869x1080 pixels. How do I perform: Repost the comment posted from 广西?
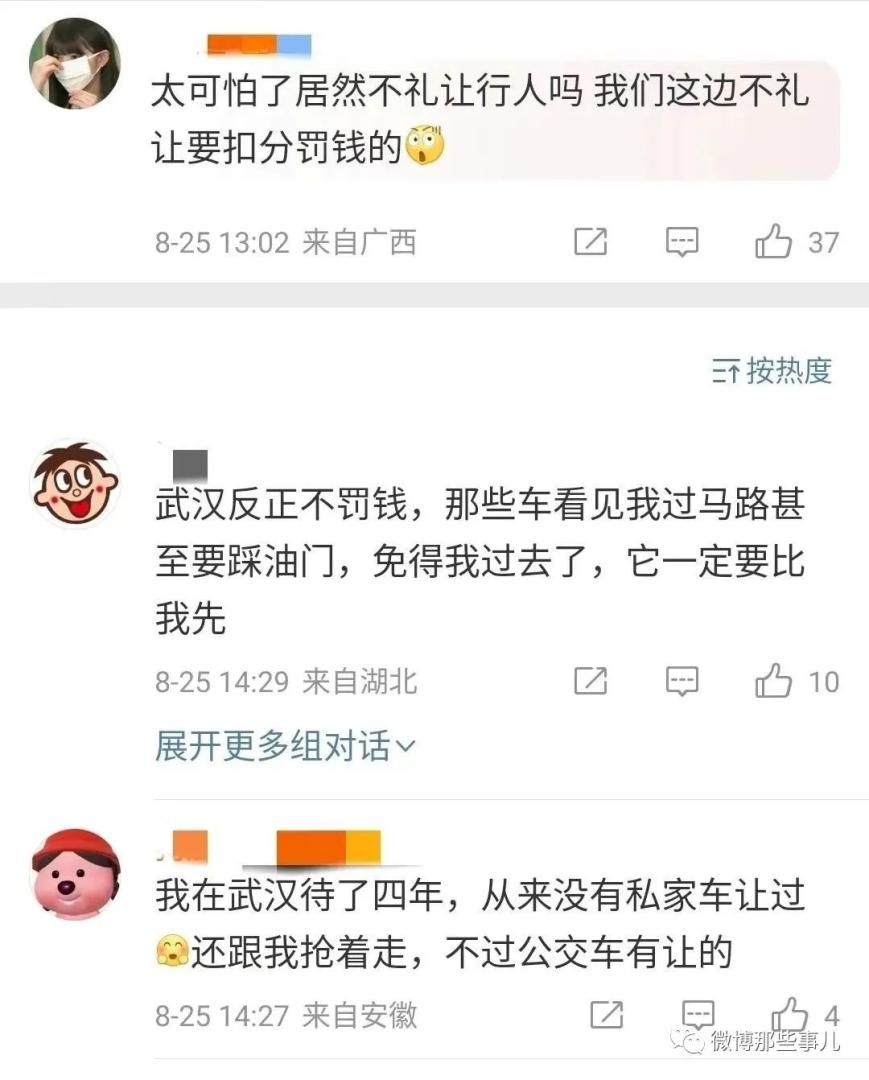coord(591,242)
